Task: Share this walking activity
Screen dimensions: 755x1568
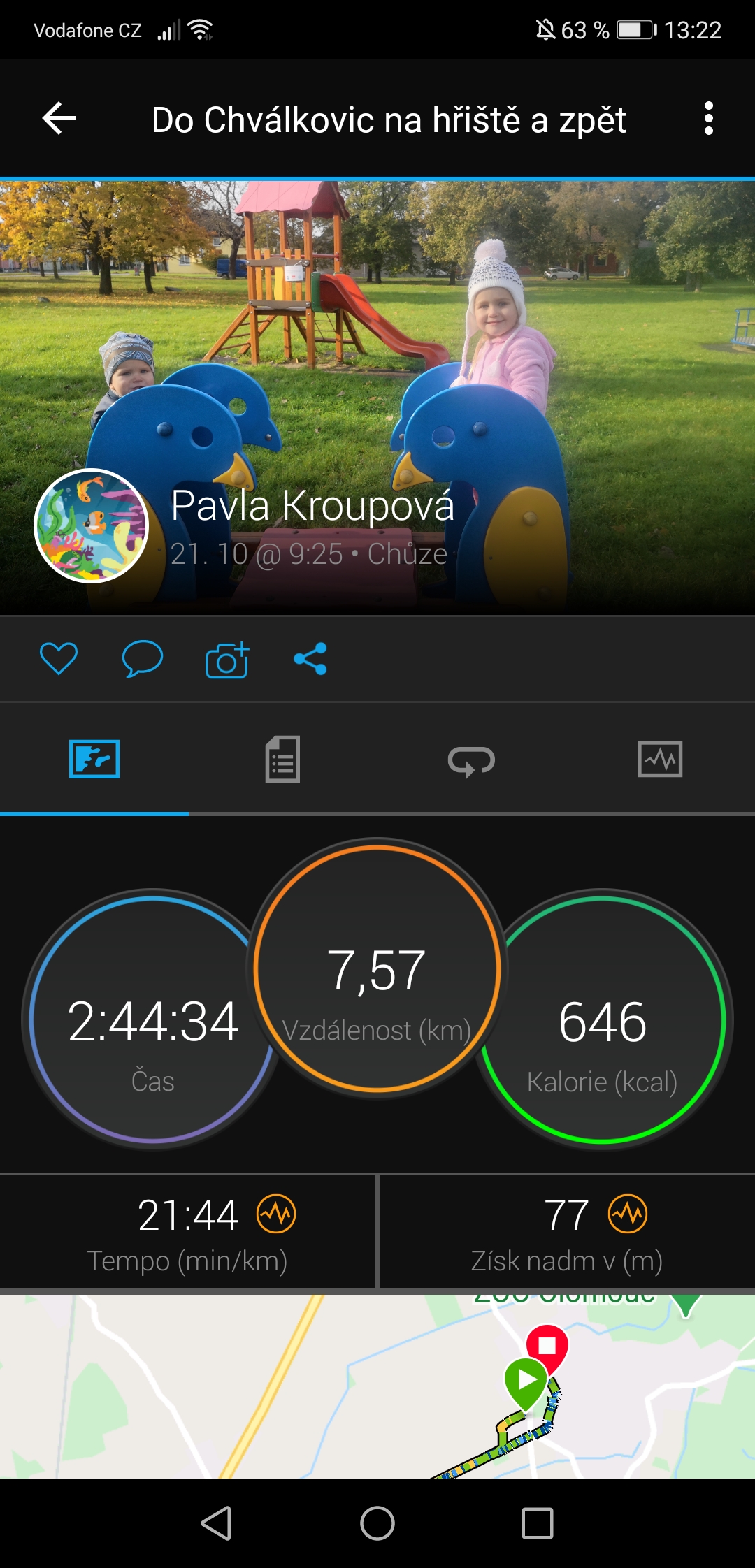Action: [x=310, y=658]
